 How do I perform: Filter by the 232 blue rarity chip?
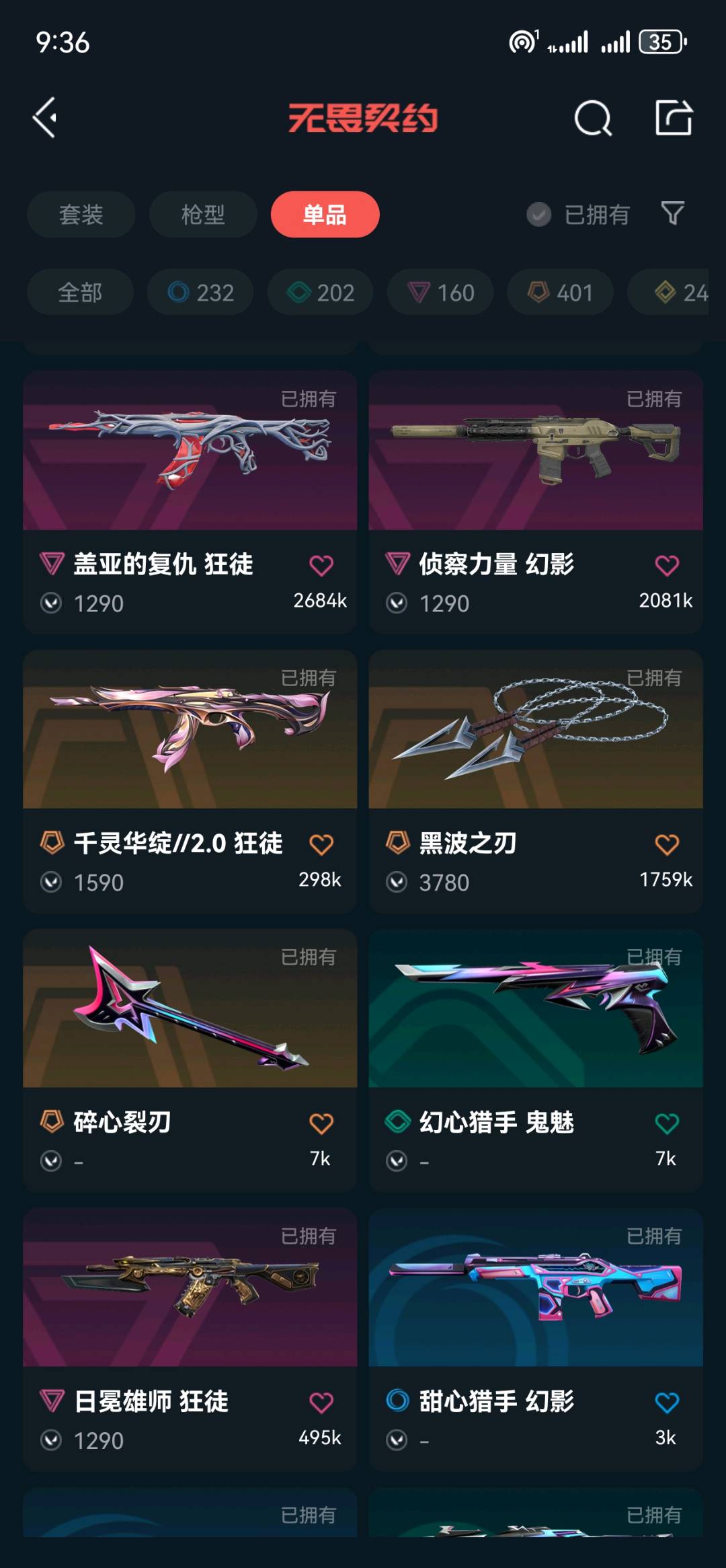[200, 293]
